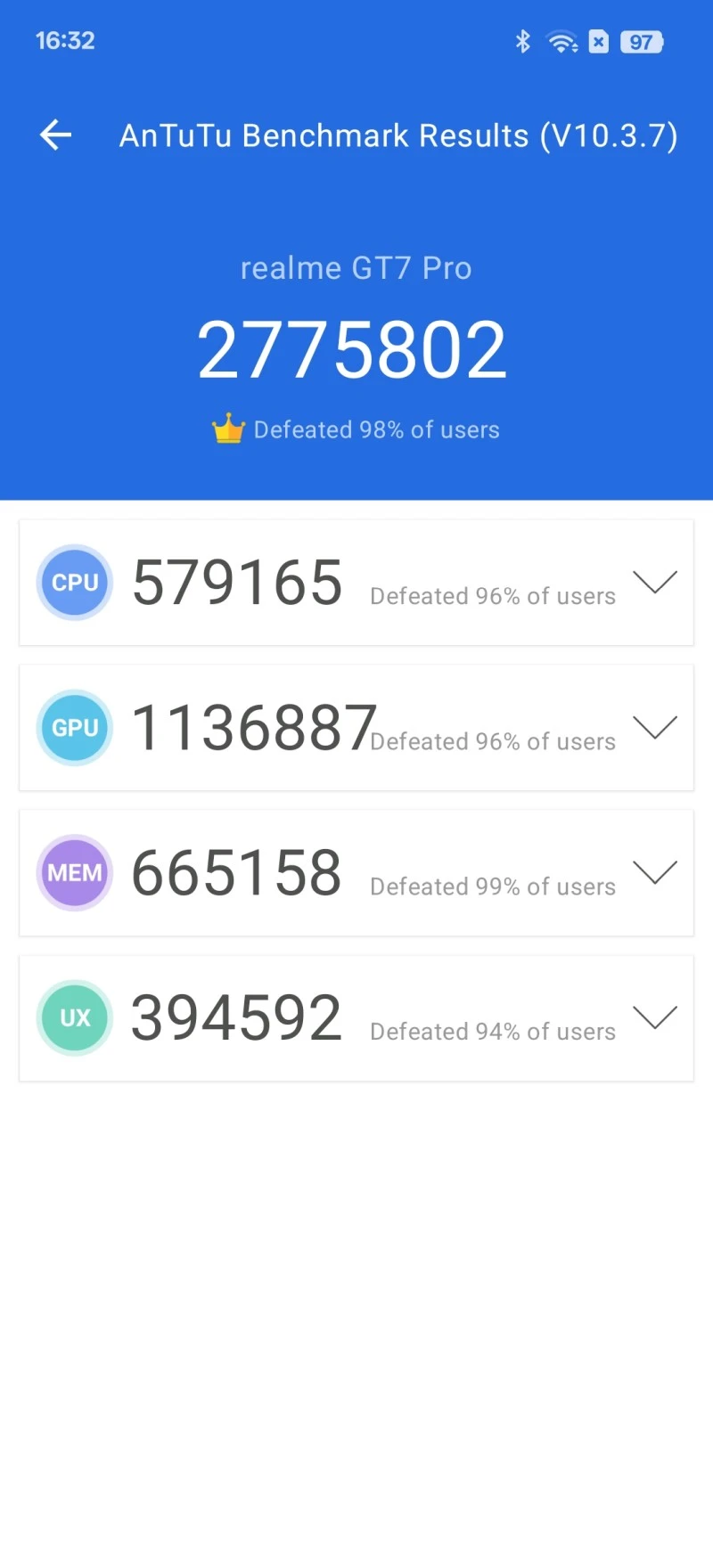Image resolution: width=713 pixels, height=1568 pixels.
Task: Expand the UX score details
Action: pyautogui.click(x=655, y=1017)
